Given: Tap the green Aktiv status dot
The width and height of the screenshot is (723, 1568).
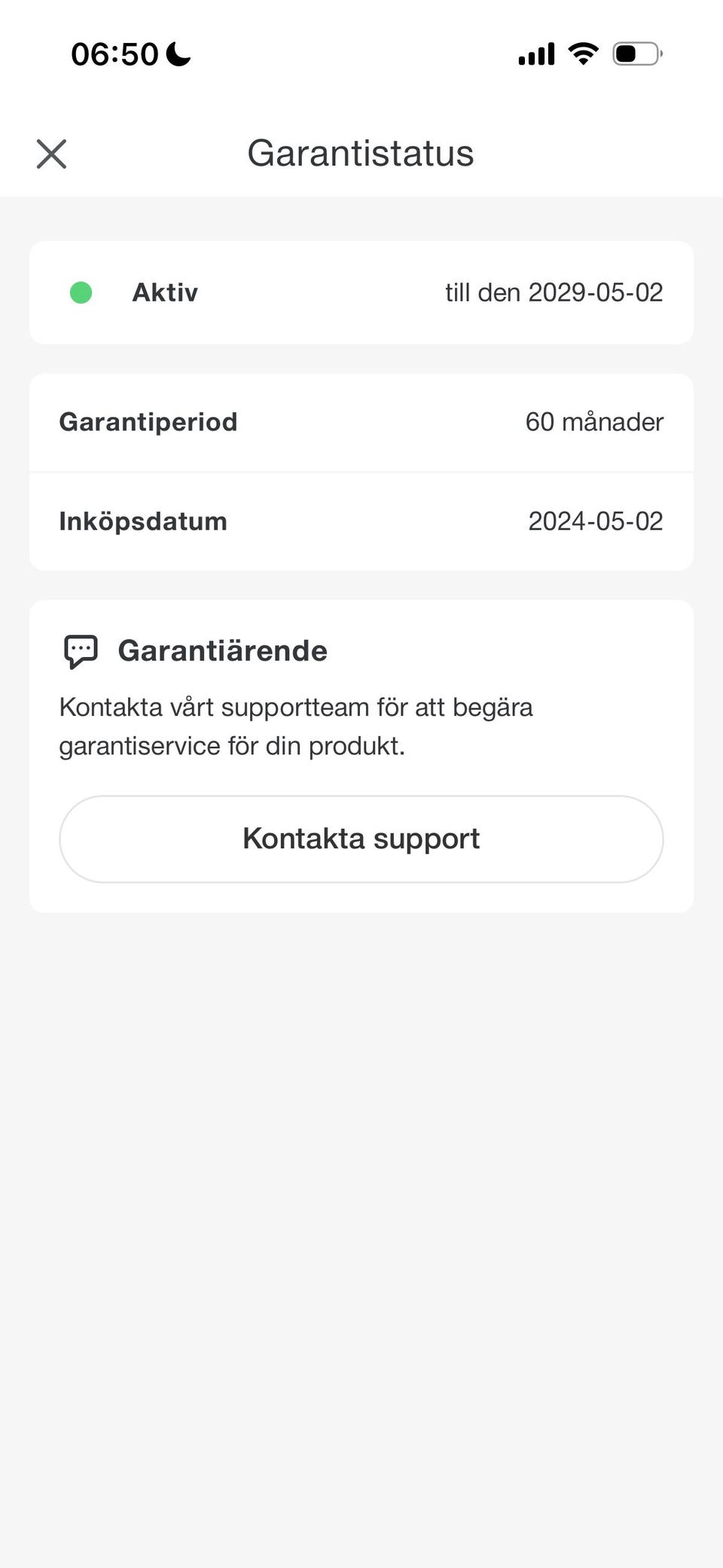Looking at the screenshot, I should coord(81,292).
